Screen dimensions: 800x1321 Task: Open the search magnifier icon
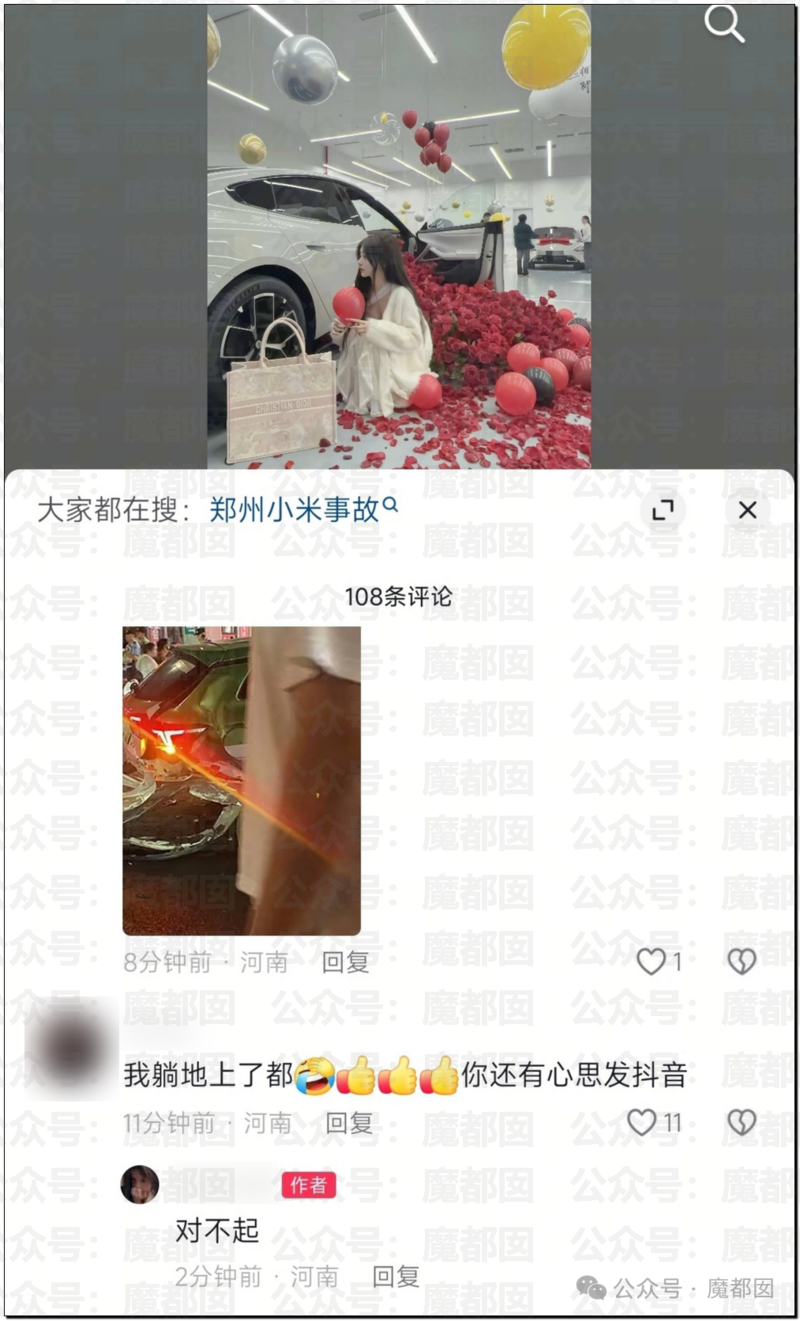point(724,24)
